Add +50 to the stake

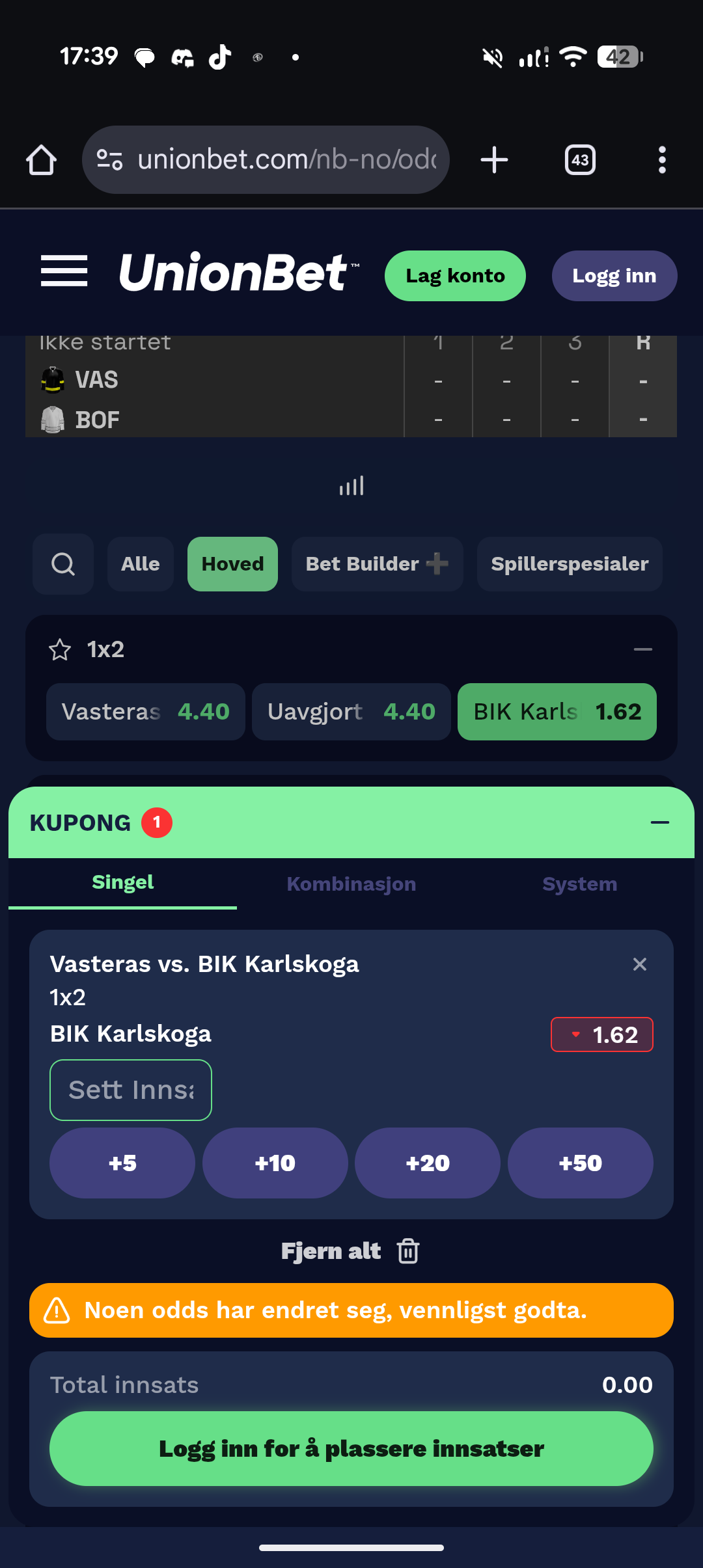[x=580, y=1163]
